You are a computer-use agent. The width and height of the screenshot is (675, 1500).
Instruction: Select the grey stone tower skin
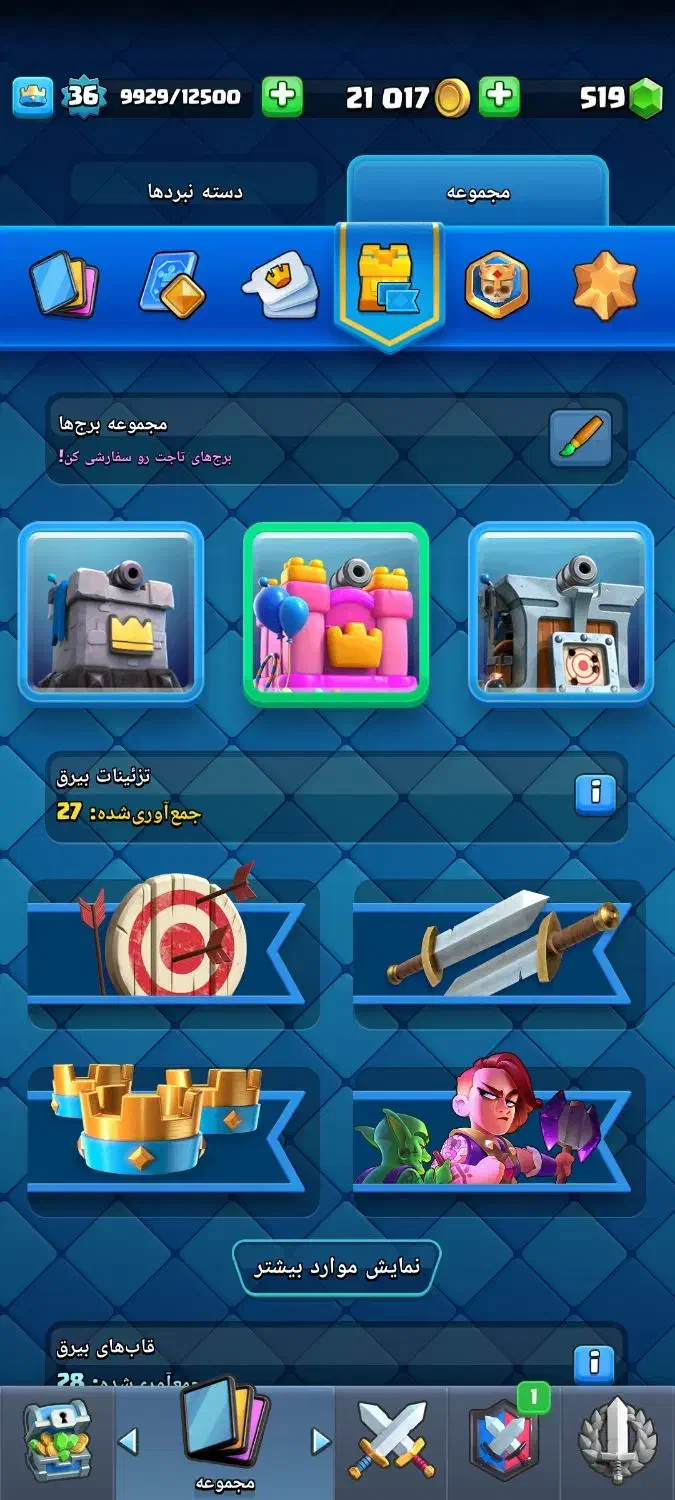[111, 612]
